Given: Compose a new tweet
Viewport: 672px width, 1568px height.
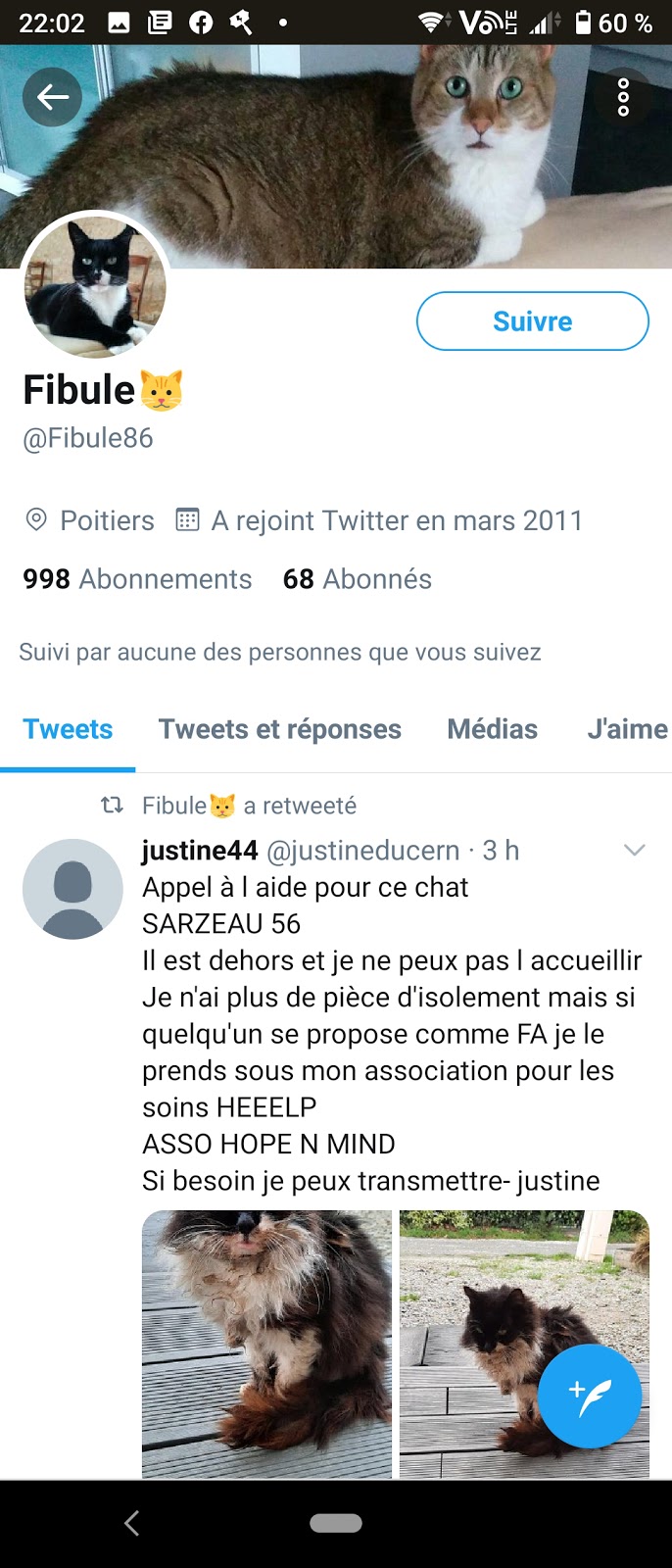Looking at the screenshot, I should pyautogui.click(x=590, y=1396).
